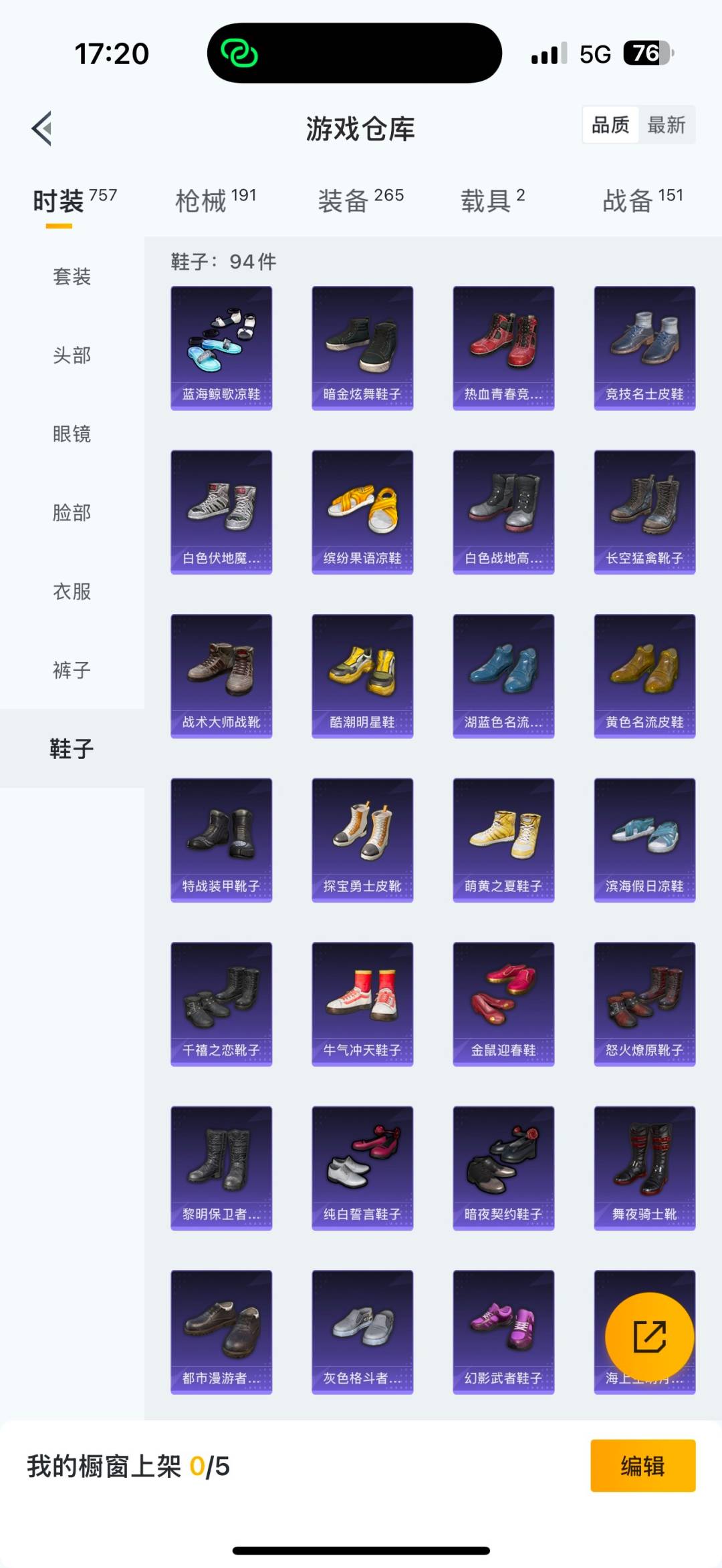
Task: Open the 头部 category
Action: (x=72, y=355)
